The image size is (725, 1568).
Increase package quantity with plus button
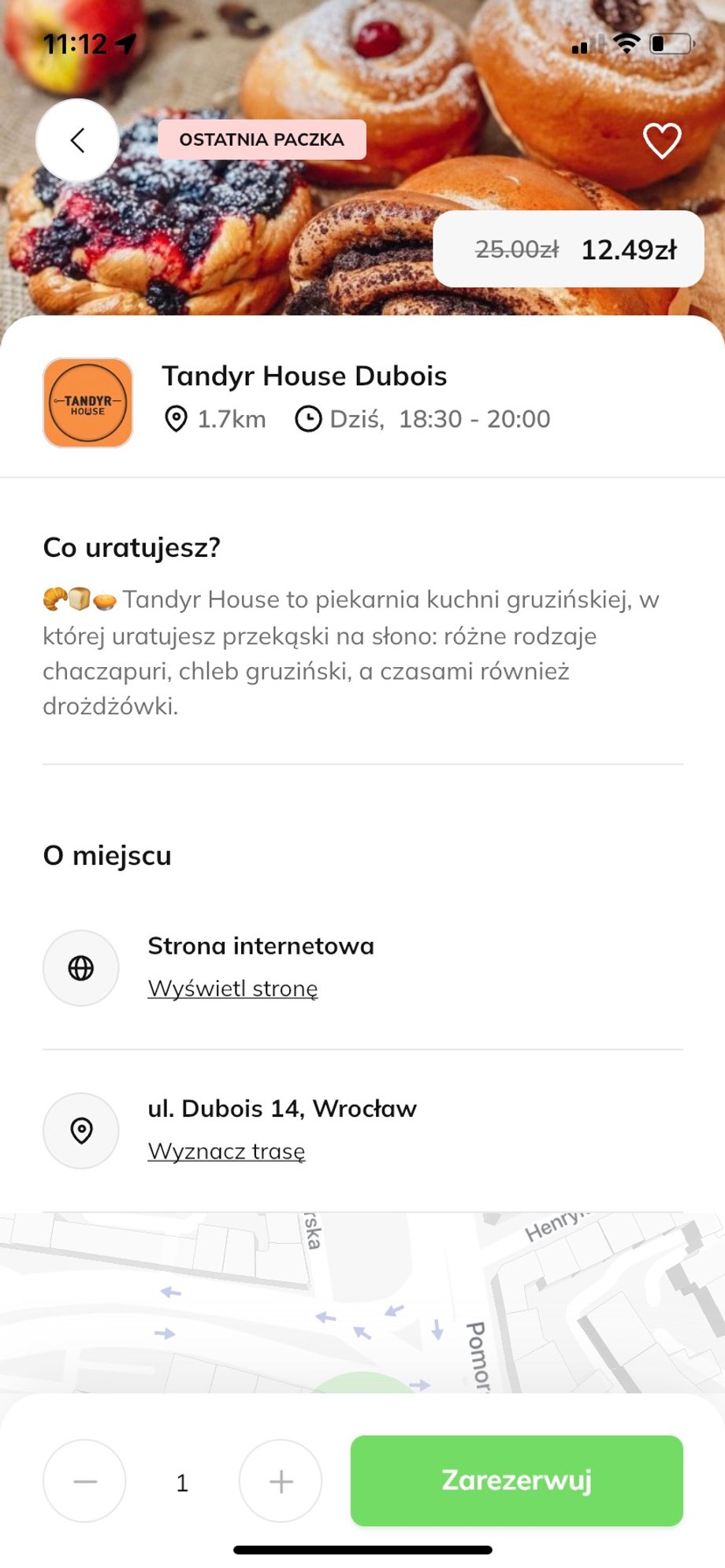(281, 1481)
